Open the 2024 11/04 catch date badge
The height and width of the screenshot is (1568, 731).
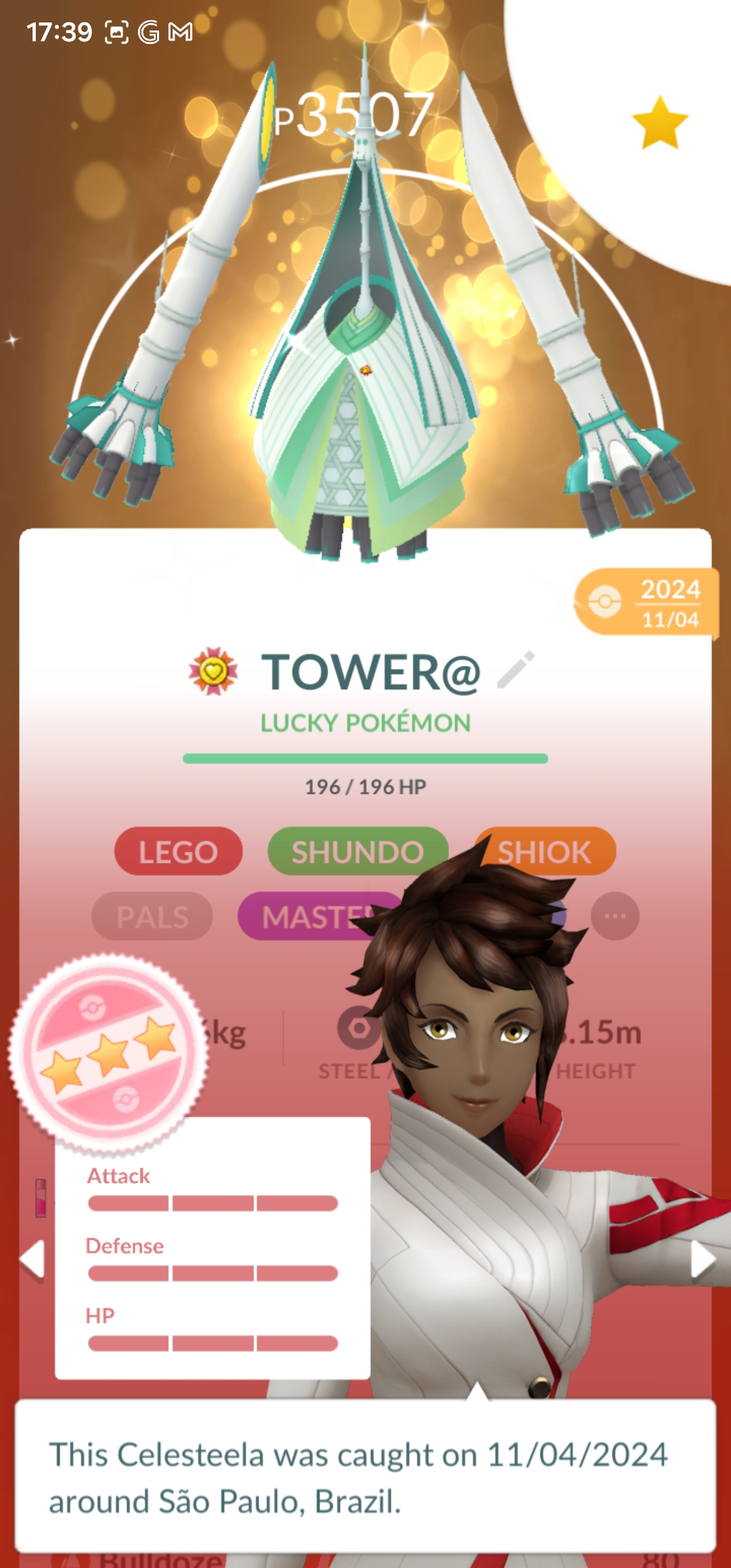coord(646,603)
